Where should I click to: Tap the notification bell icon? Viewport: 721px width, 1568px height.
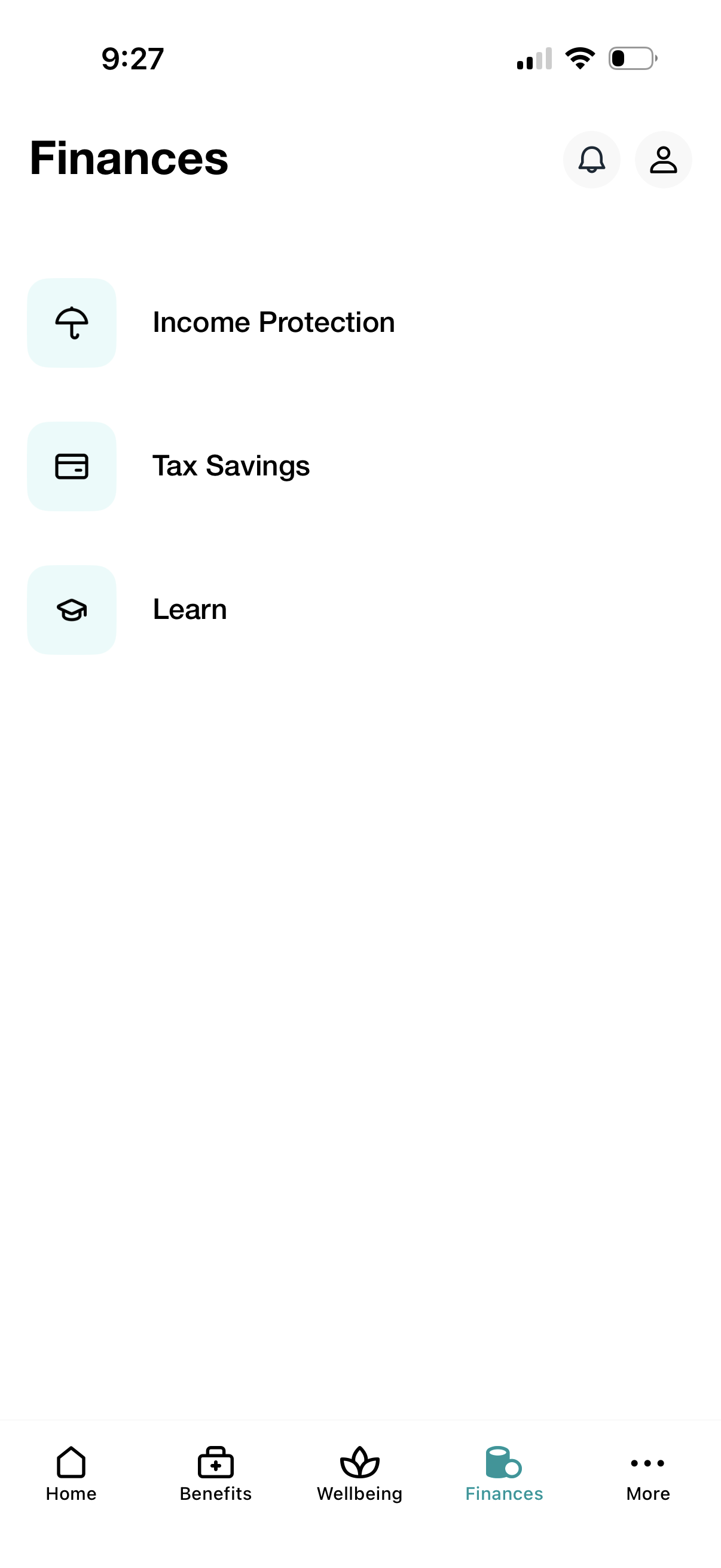591,160
